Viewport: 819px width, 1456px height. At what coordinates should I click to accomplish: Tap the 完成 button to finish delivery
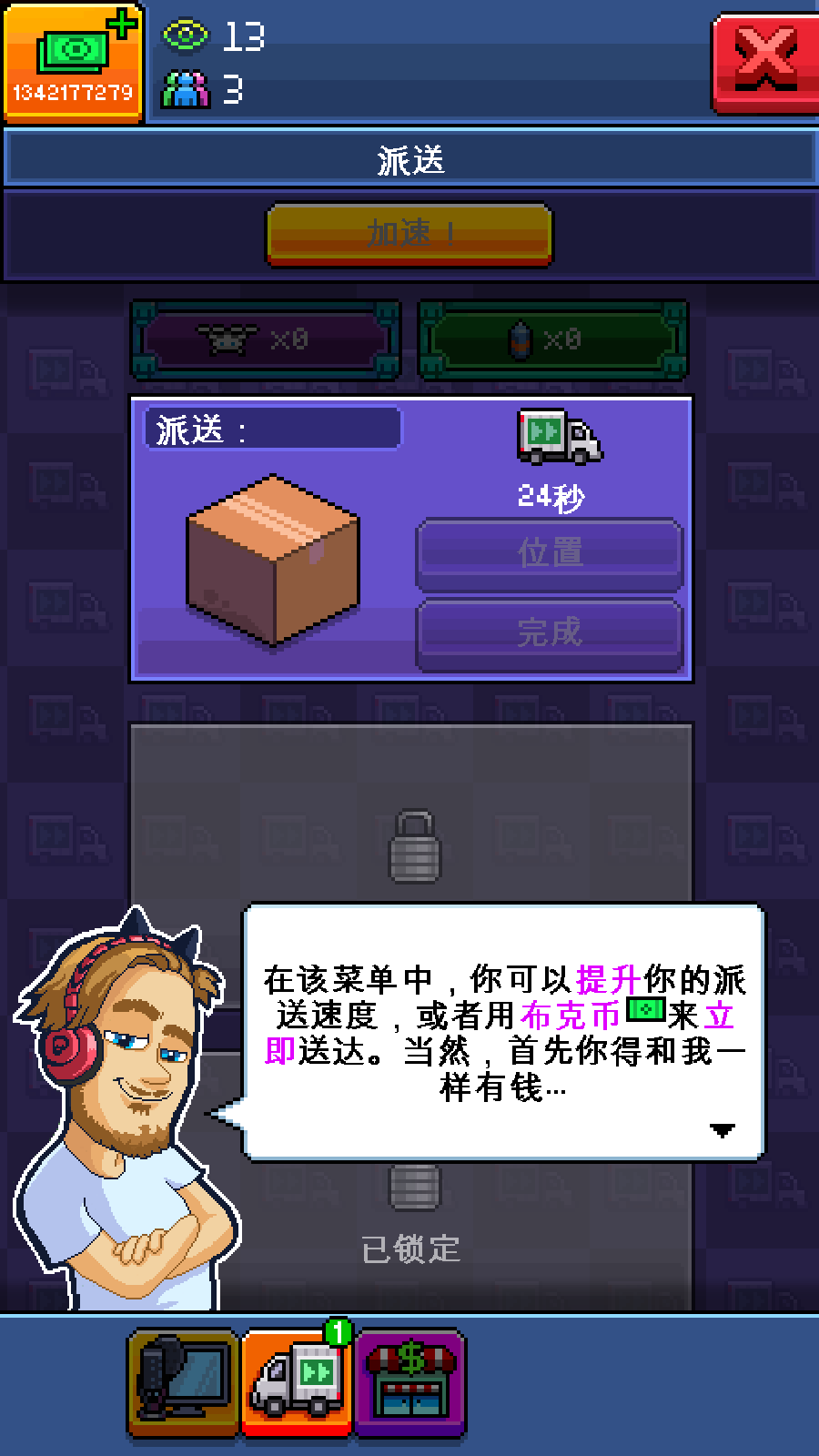(550, 632)
